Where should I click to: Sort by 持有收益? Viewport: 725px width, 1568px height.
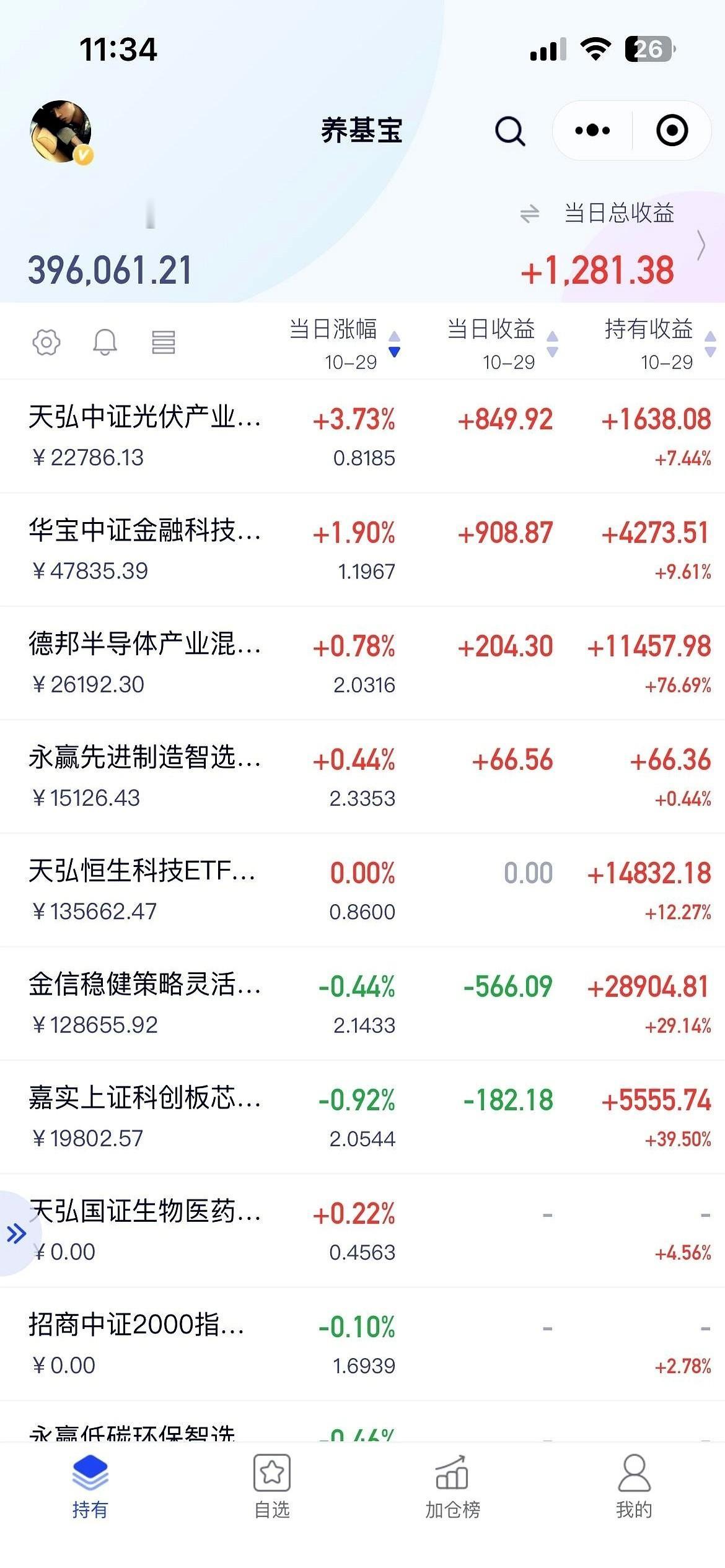coord(658,342)
